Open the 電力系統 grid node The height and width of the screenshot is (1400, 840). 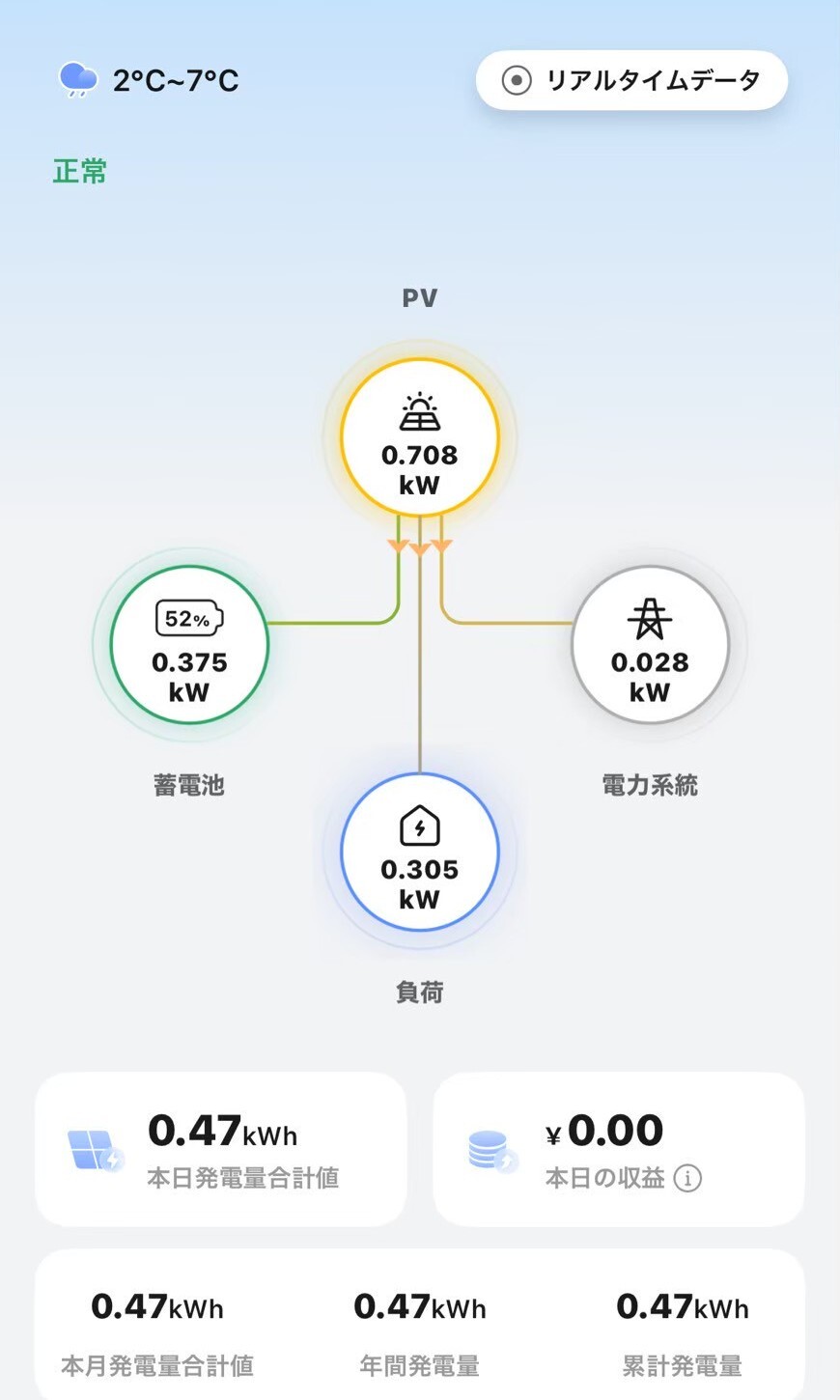(650, 645)
